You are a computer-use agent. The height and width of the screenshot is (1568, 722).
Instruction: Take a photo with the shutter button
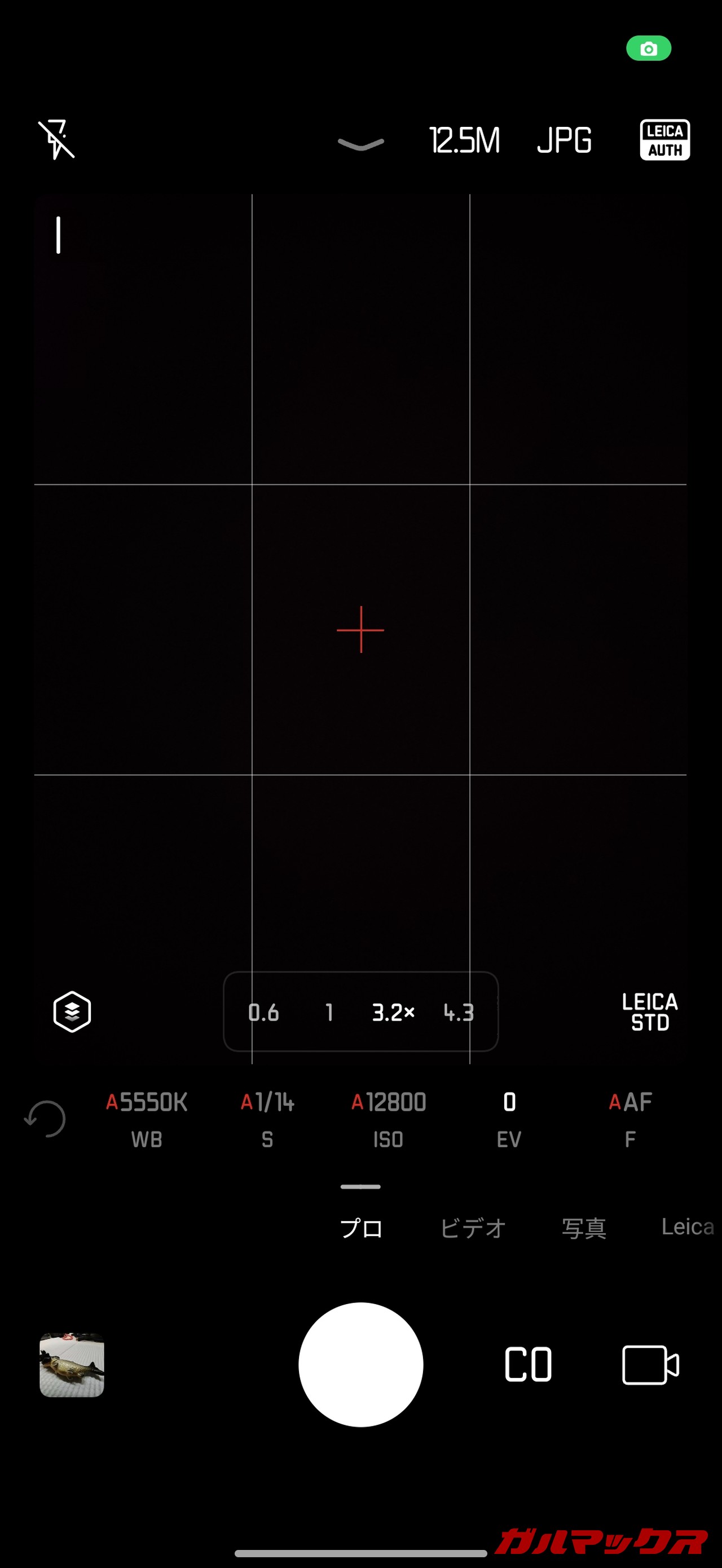(x=360, y=1364)
